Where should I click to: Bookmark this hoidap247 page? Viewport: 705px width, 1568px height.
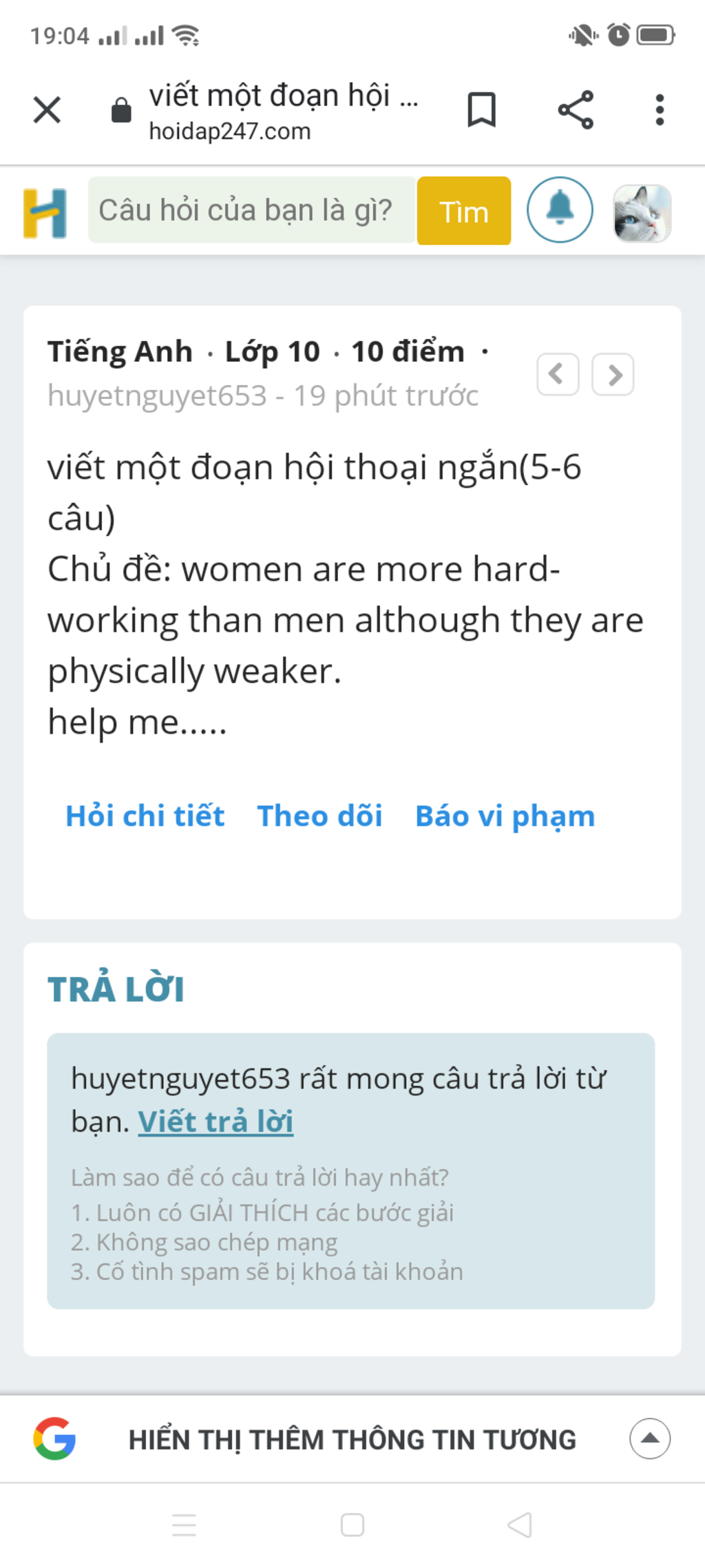(481, 110)
